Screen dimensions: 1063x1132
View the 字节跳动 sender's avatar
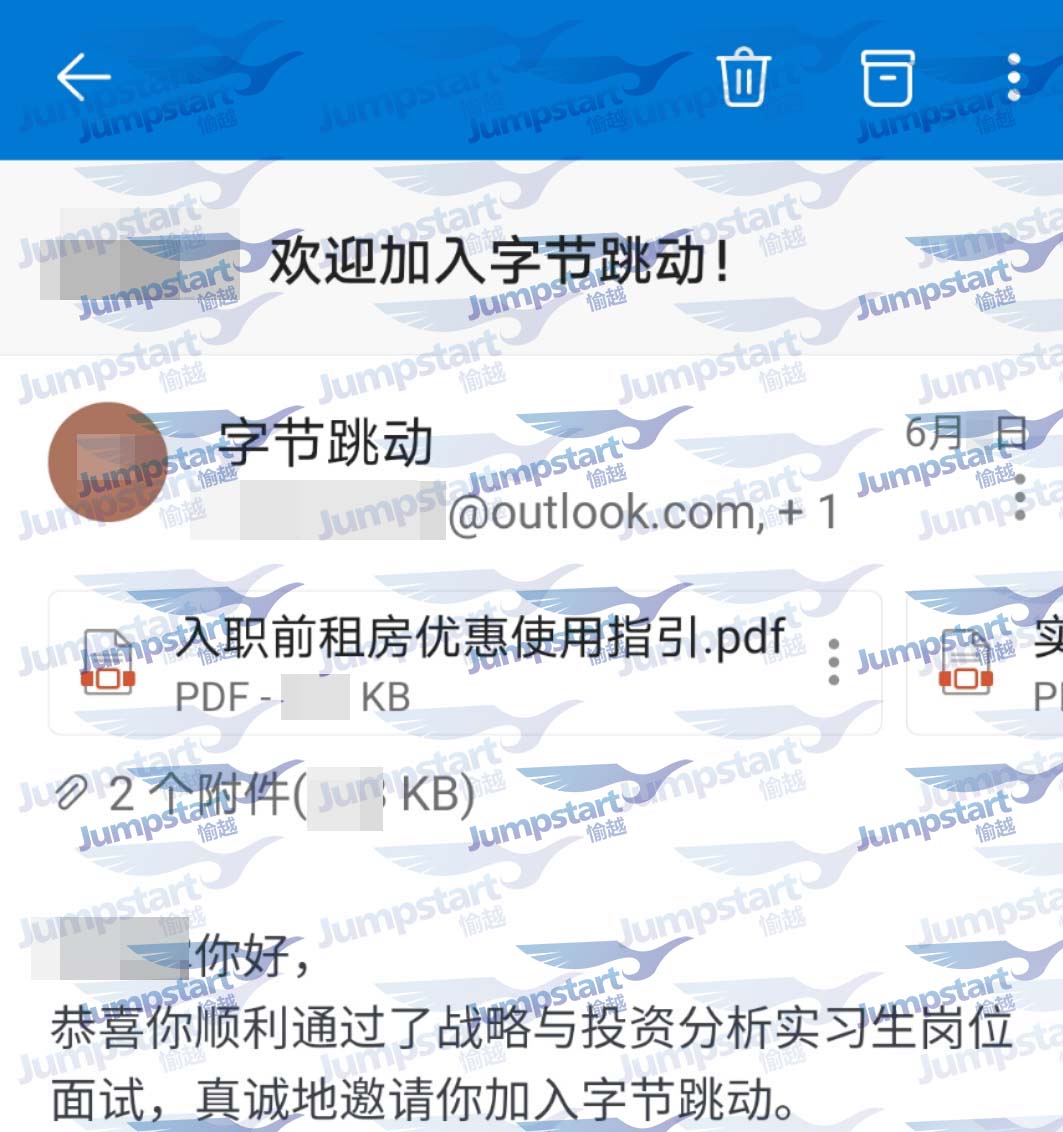(108, 462)
